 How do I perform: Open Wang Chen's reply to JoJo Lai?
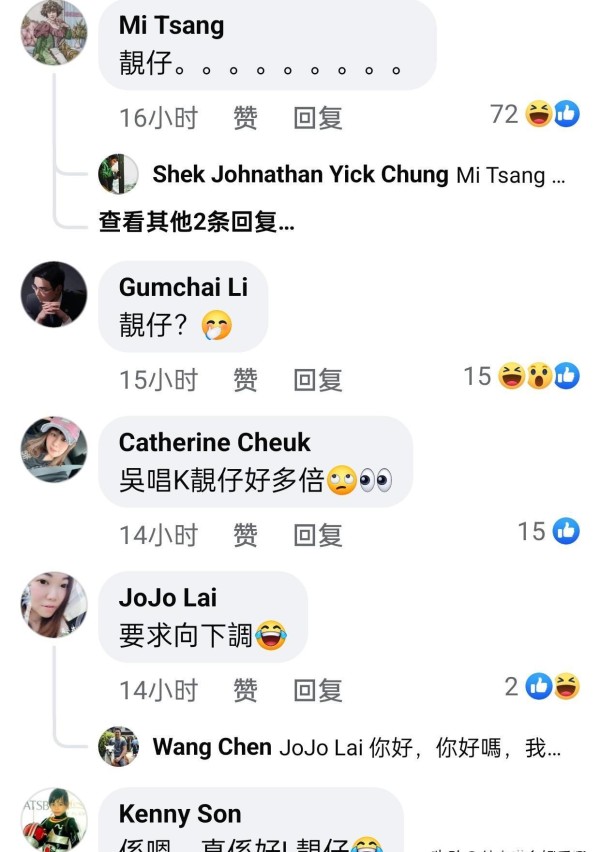[x=356, y=747]
